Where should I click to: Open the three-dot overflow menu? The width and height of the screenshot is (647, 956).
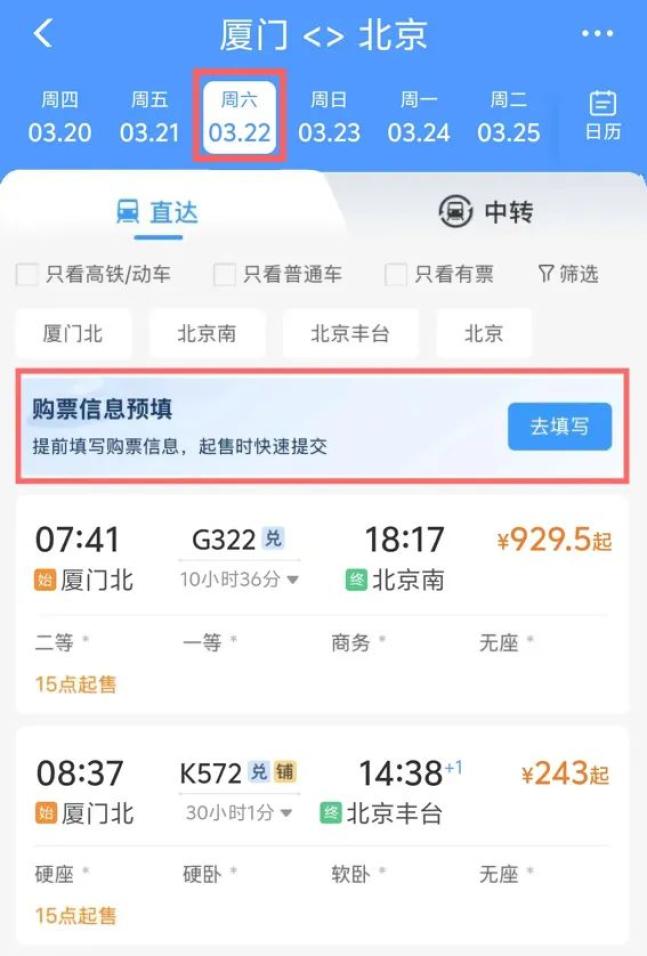tap(597, 34)
